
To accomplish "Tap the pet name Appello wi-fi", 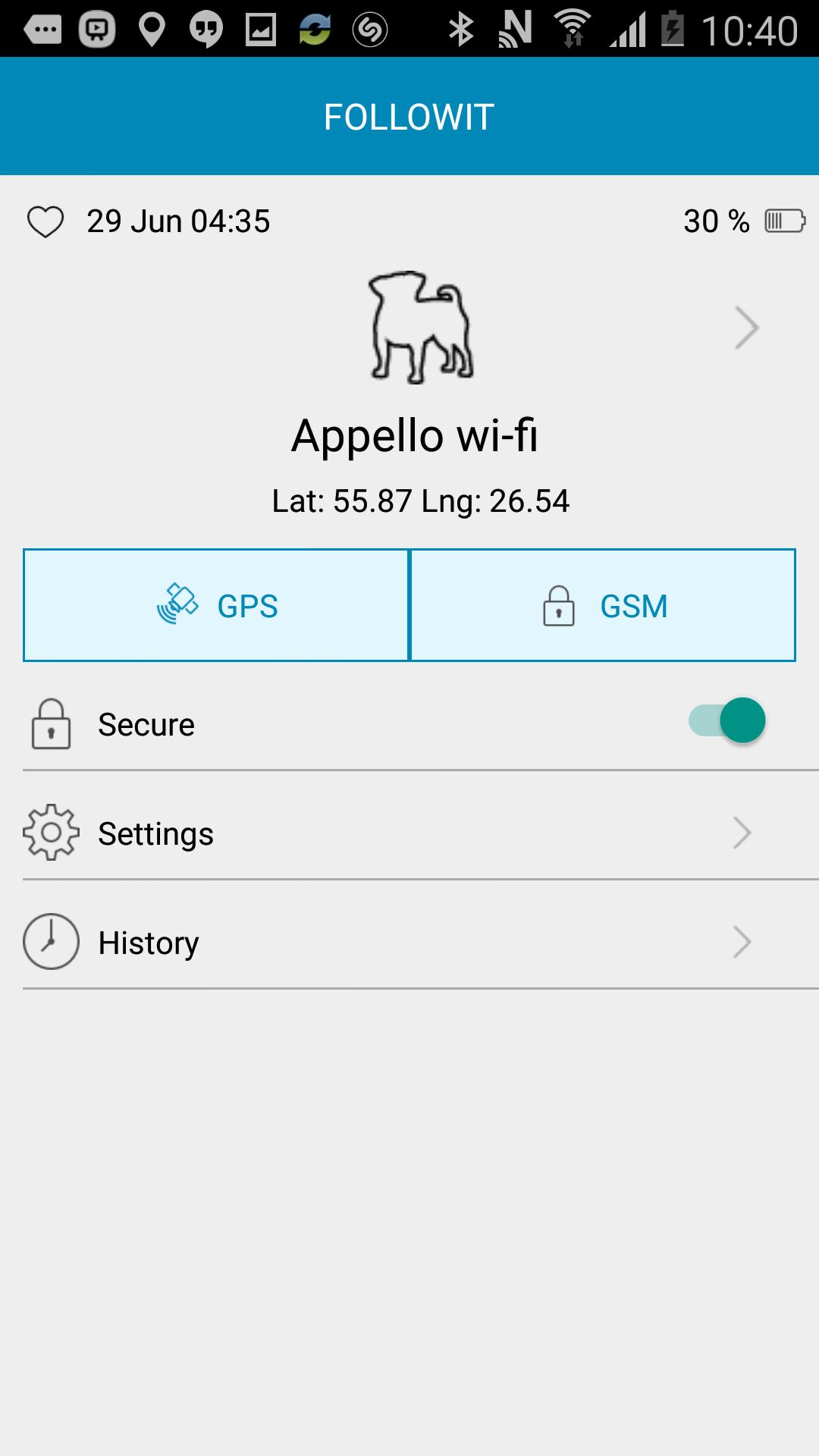I will tap(415, 435).
